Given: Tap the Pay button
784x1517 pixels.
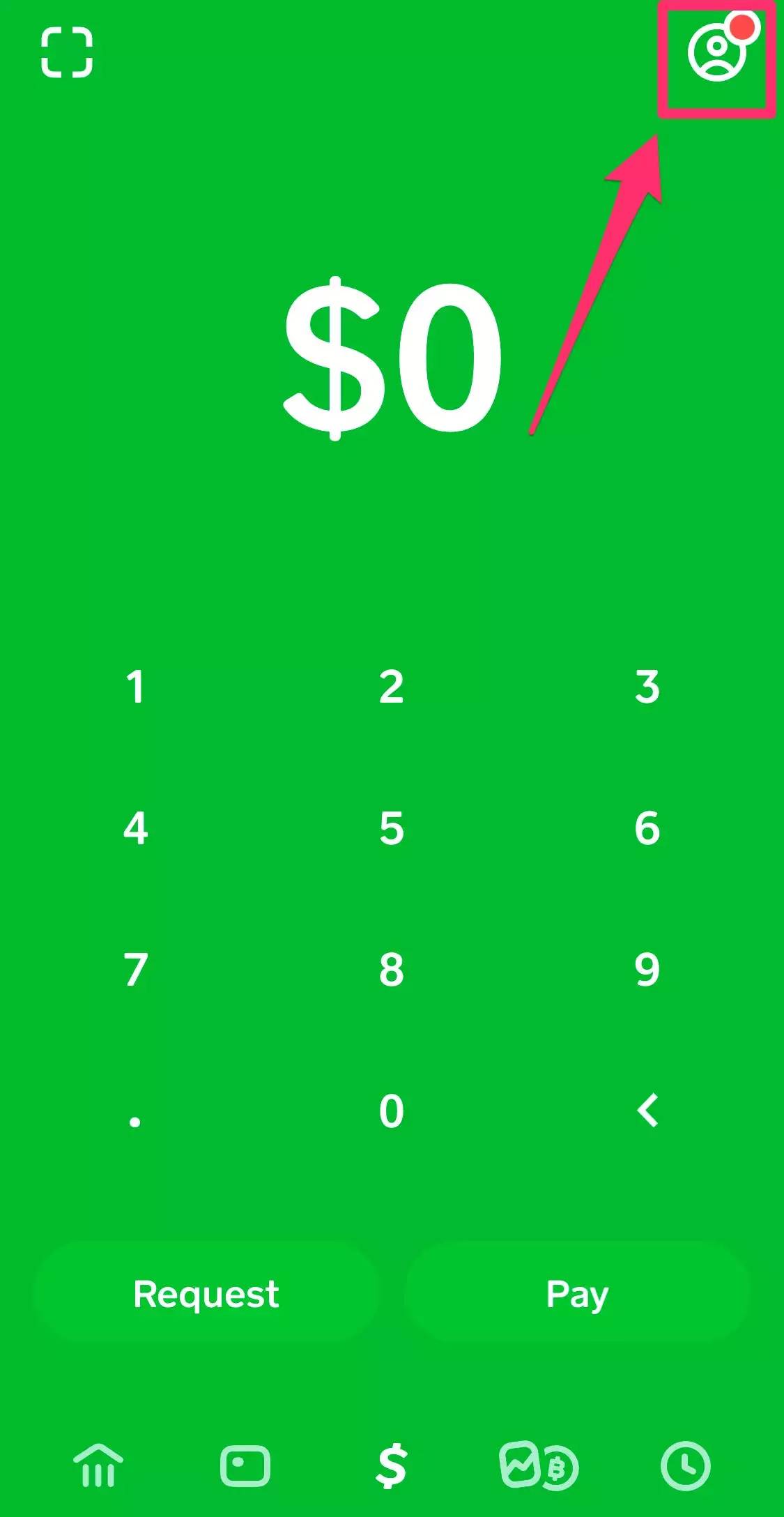Looking at the screenshot, I should [x=577, y=1295].
